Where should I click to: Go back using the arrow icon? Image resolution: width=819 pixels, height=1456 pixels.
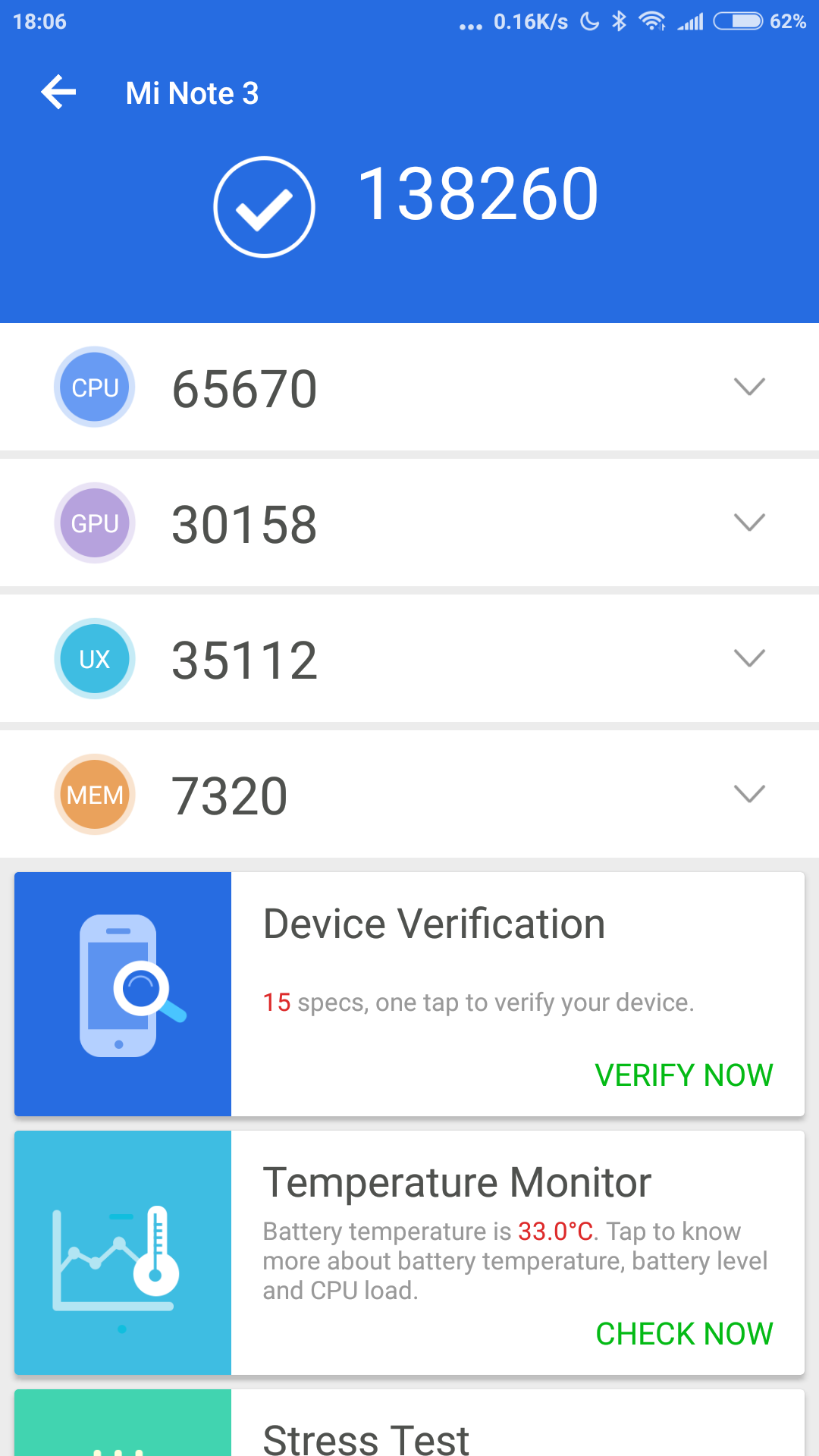click(58, 93)
